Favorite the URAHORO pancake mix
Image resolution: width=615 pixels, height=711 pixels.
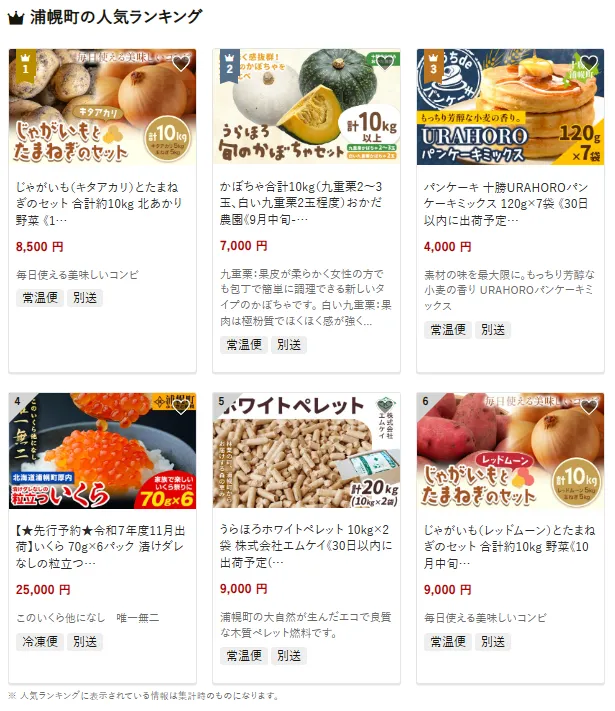coord(588,64)
